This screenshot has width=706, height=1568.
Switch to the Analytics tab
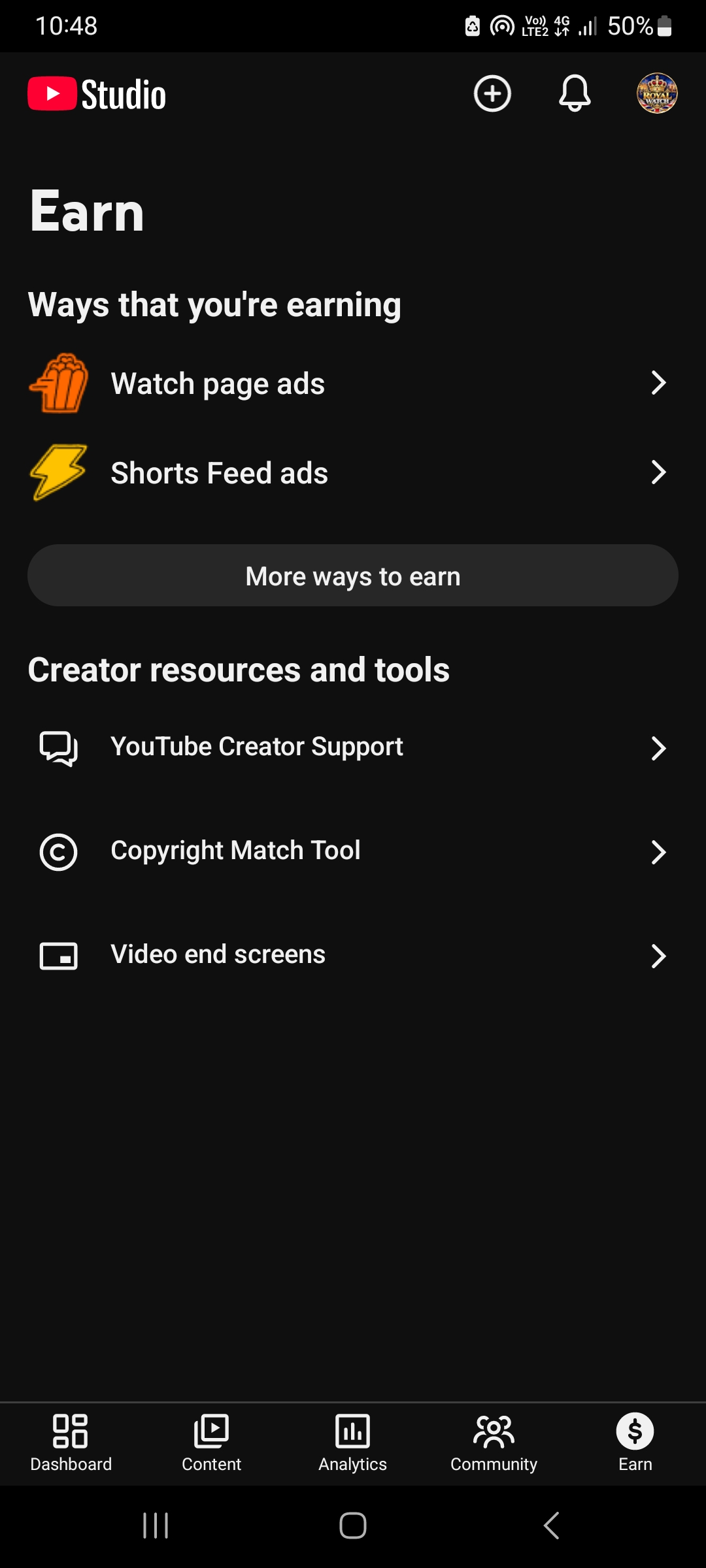[353, 1443]
